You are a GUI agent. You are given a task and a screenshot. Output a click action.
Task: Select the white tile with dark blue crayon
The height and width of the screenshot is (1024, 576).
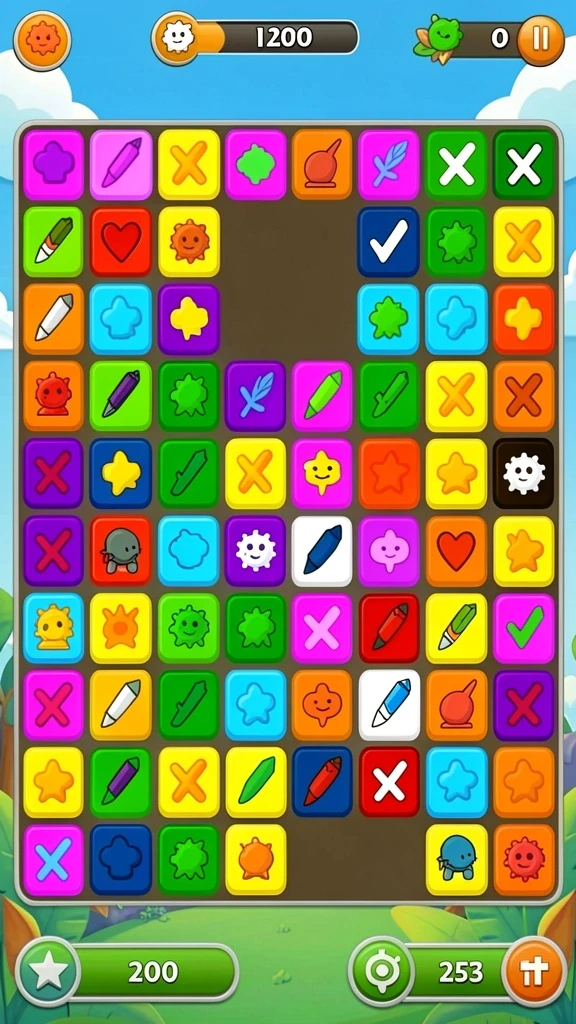click(321, 551)
